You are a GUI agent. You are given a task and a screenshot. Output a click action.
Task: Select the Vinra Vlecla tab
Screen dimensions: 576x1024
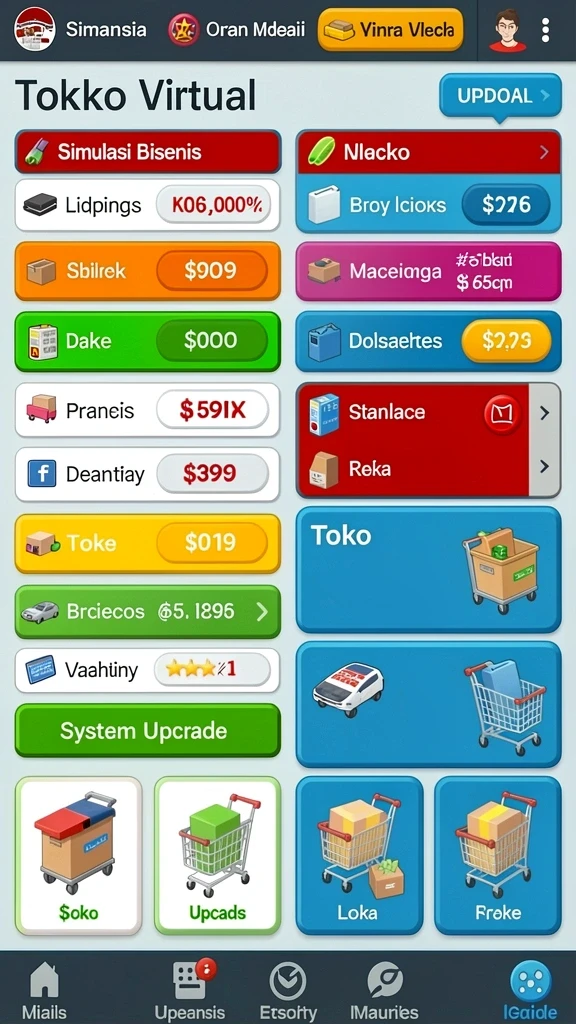(x=391, y=29)
